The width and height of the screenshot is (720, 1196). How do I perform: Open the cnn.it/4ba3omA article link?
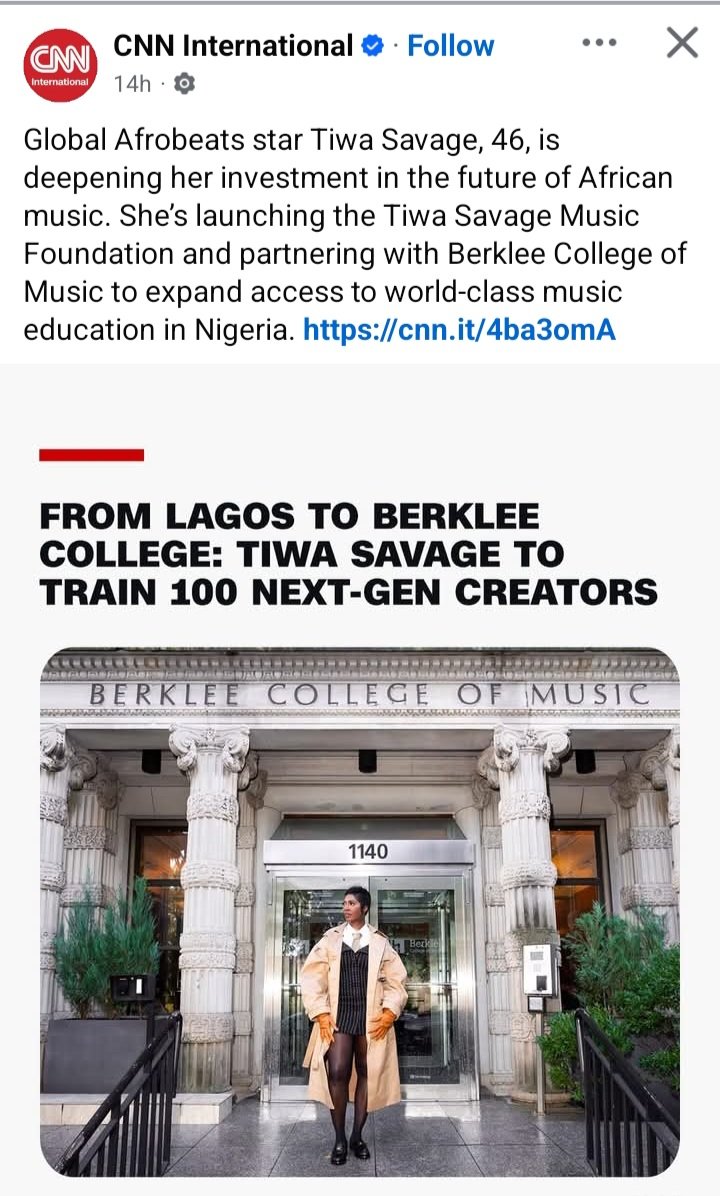459,329
